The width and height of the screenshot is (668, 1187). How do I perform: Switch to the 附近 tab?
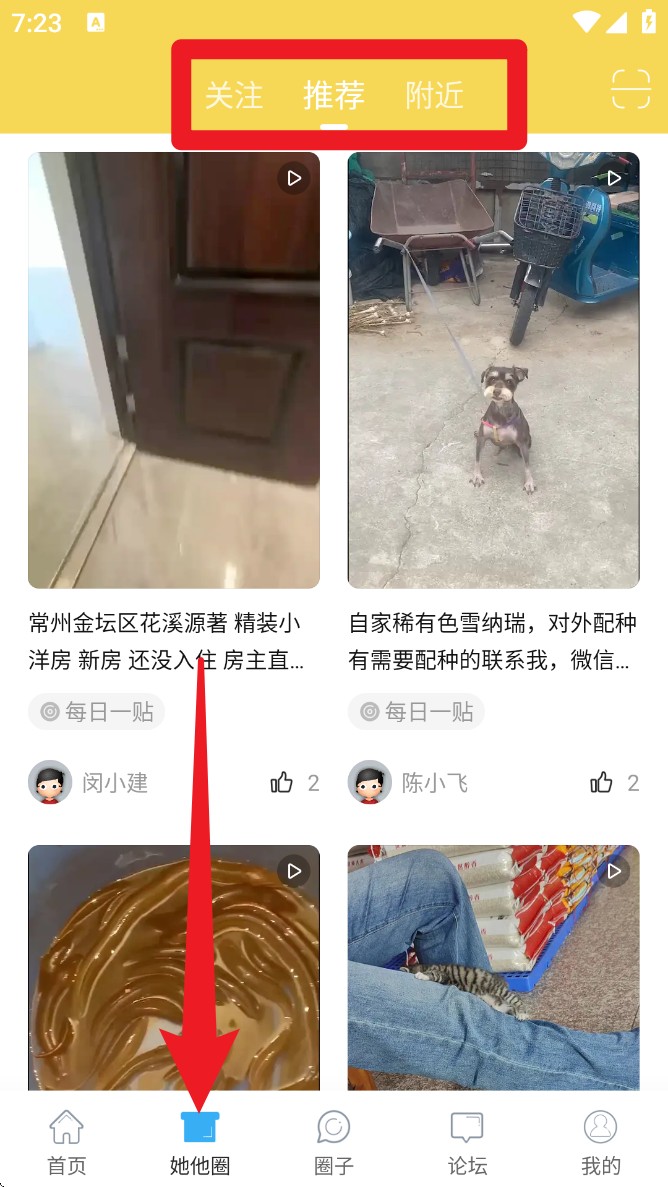point(434,95)
